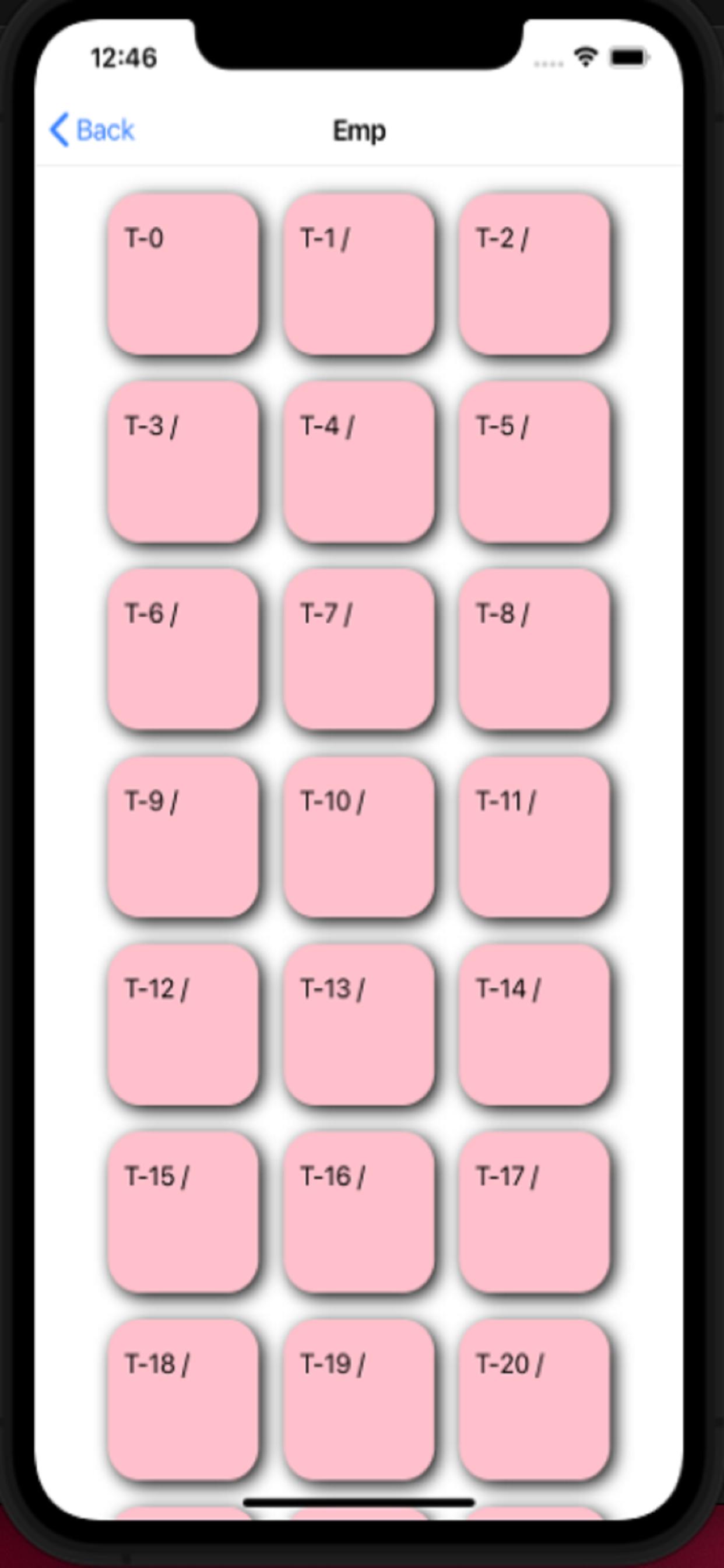Choose the T-4 card
The height and width of the screenshot is (1568, 724).
coord(359,461)
